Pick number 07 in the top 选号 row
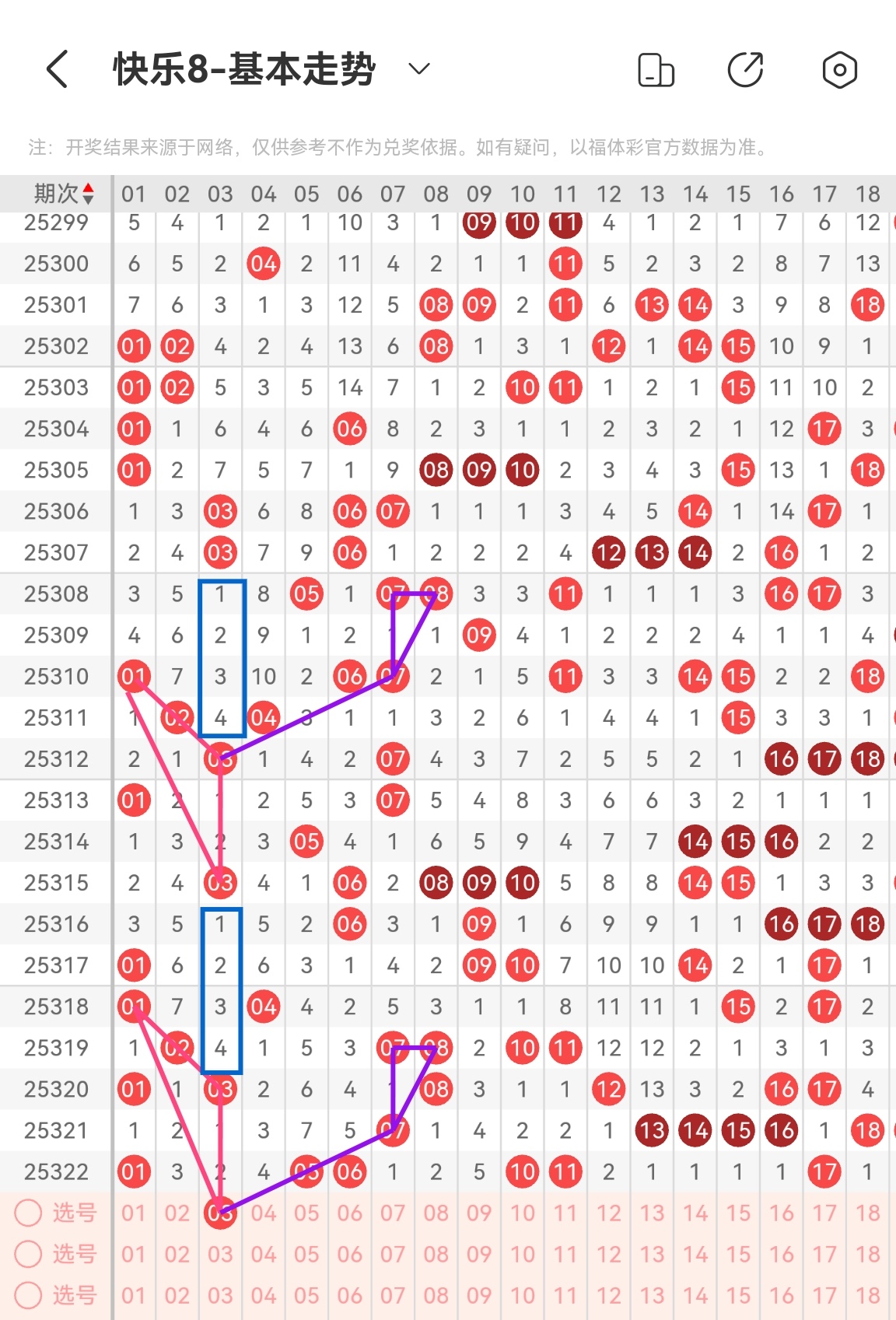The image size is (896, 1320). [x=393, y=1213]
